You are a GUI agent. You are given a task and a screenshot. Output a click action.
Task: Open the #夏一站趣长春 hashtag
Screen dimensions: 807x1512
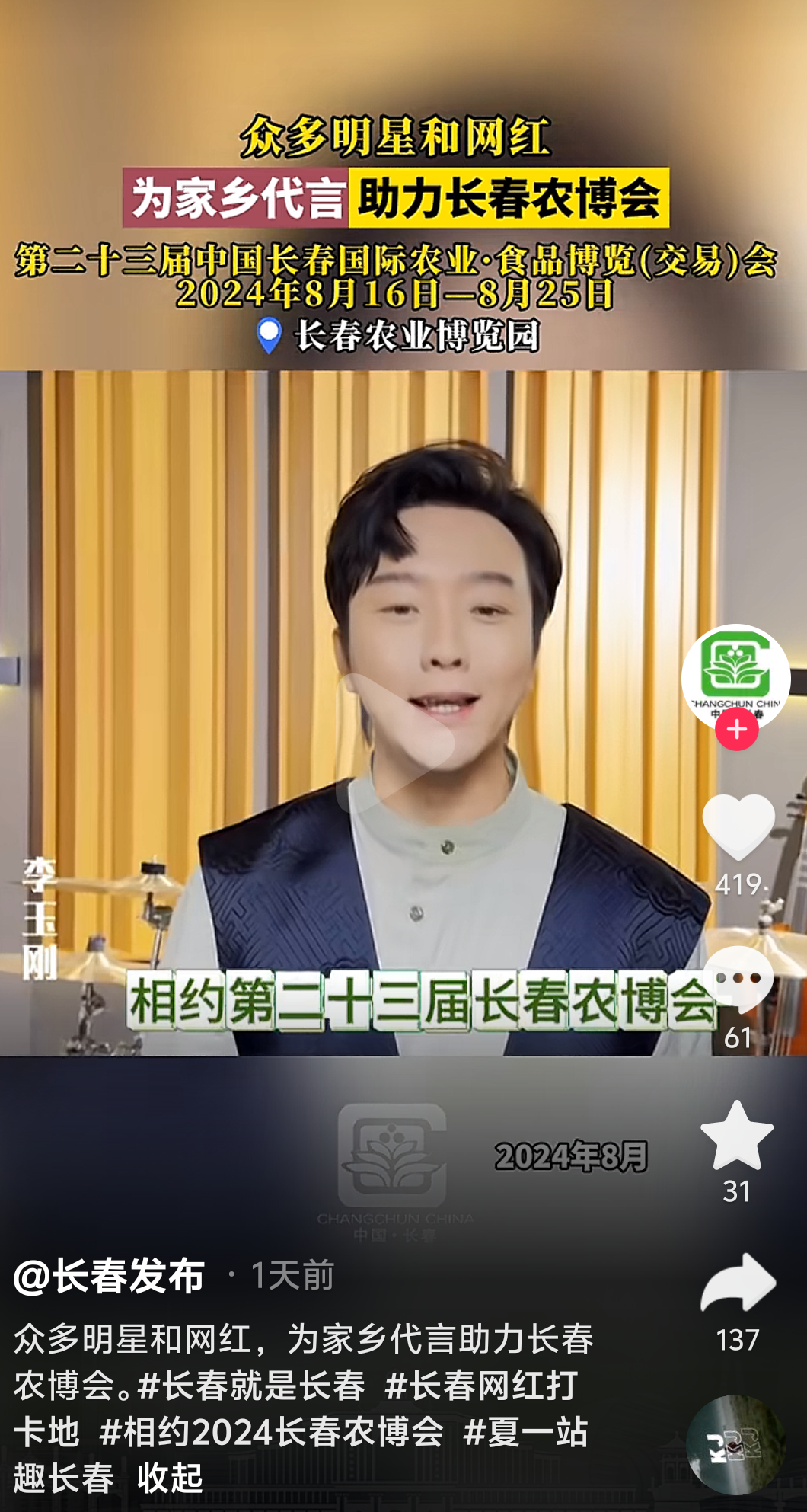pos(525,1432)
